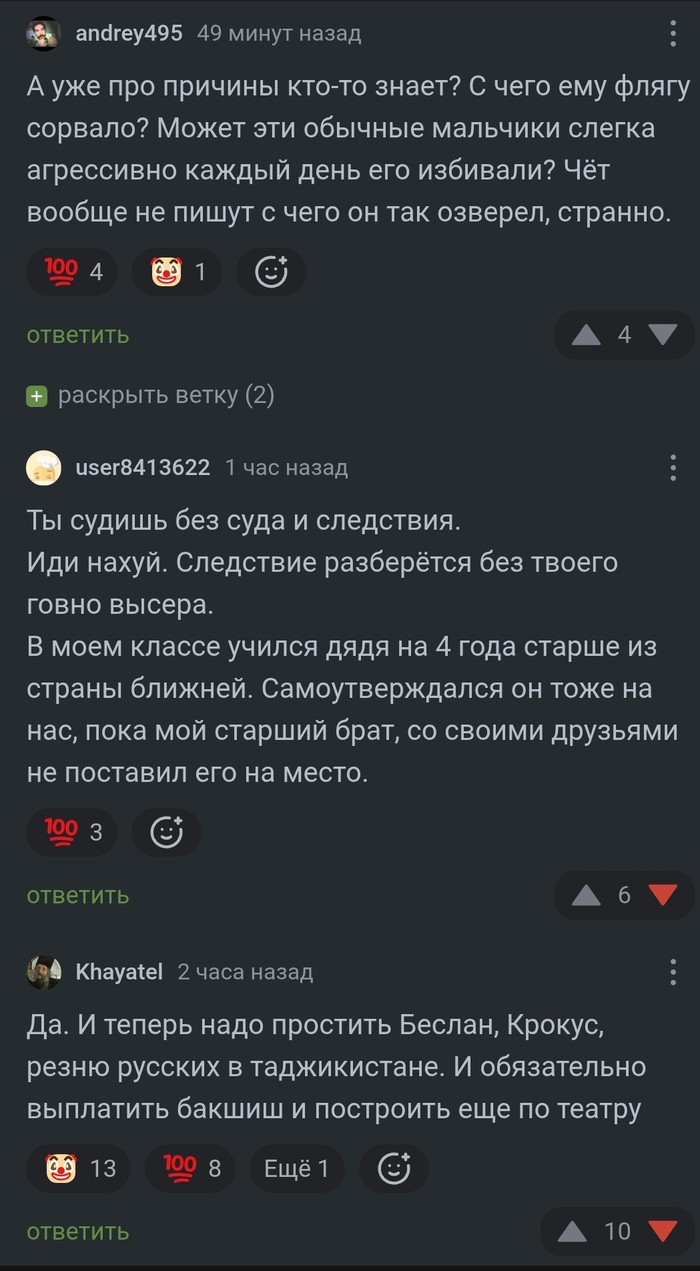Expand the thread with 2 replies
Image resolution: width=700 pixels, height=1271 pixels.
150,396
